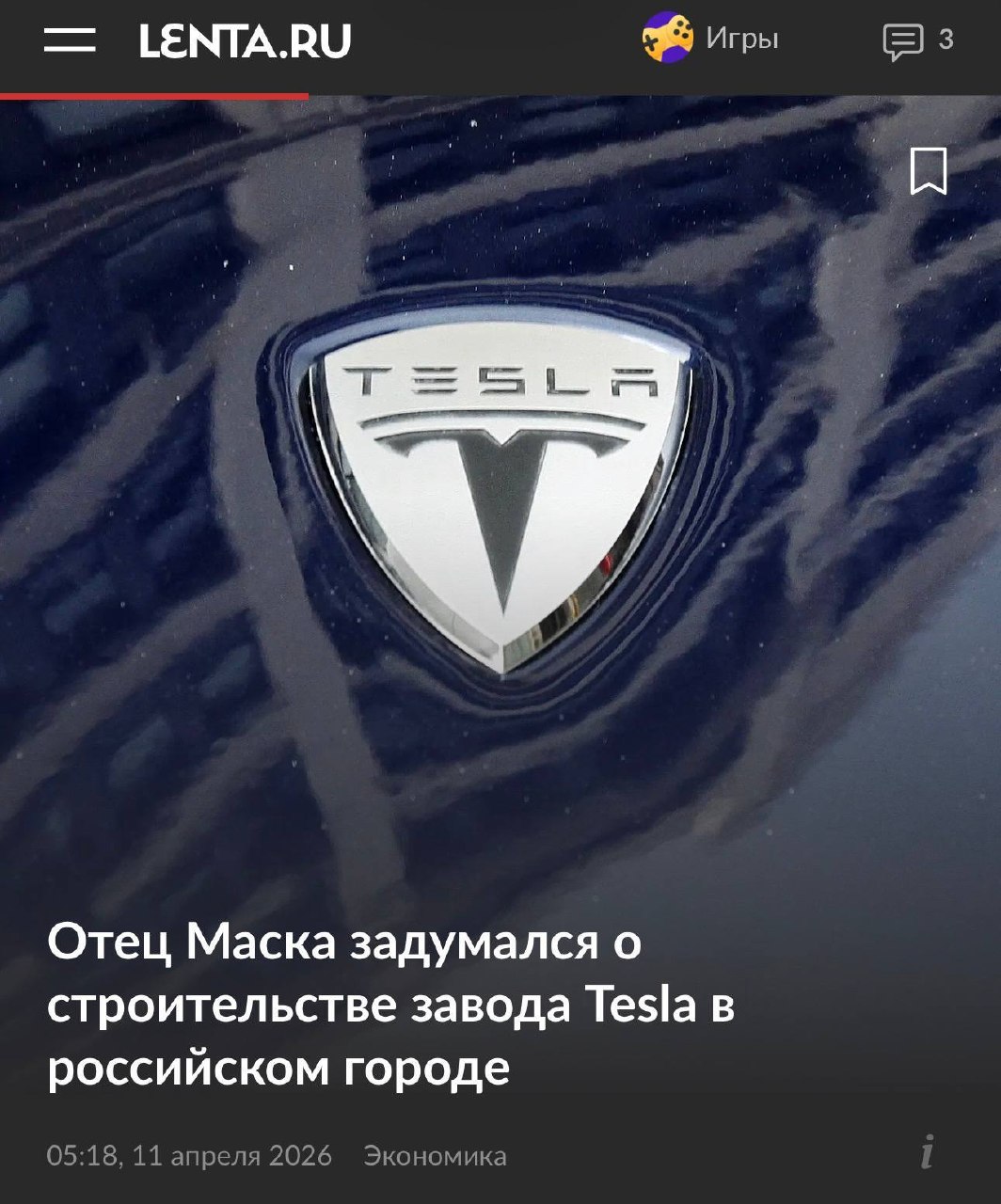This screenshot has height=1204, width=1001.
Task: Open the Экономика category
Action: 435,1155
